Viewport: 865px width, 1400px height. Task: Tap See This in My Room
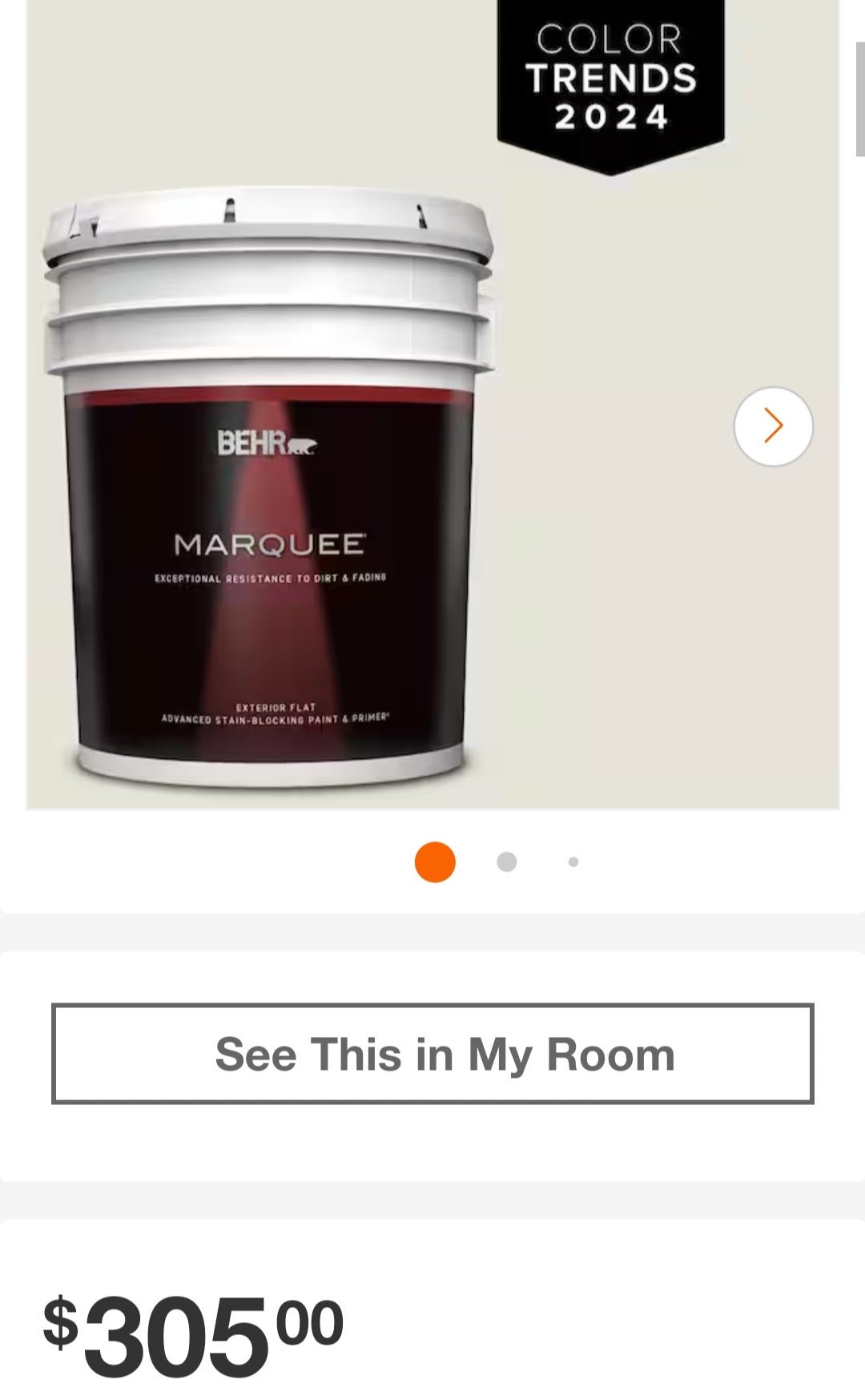432,1054
